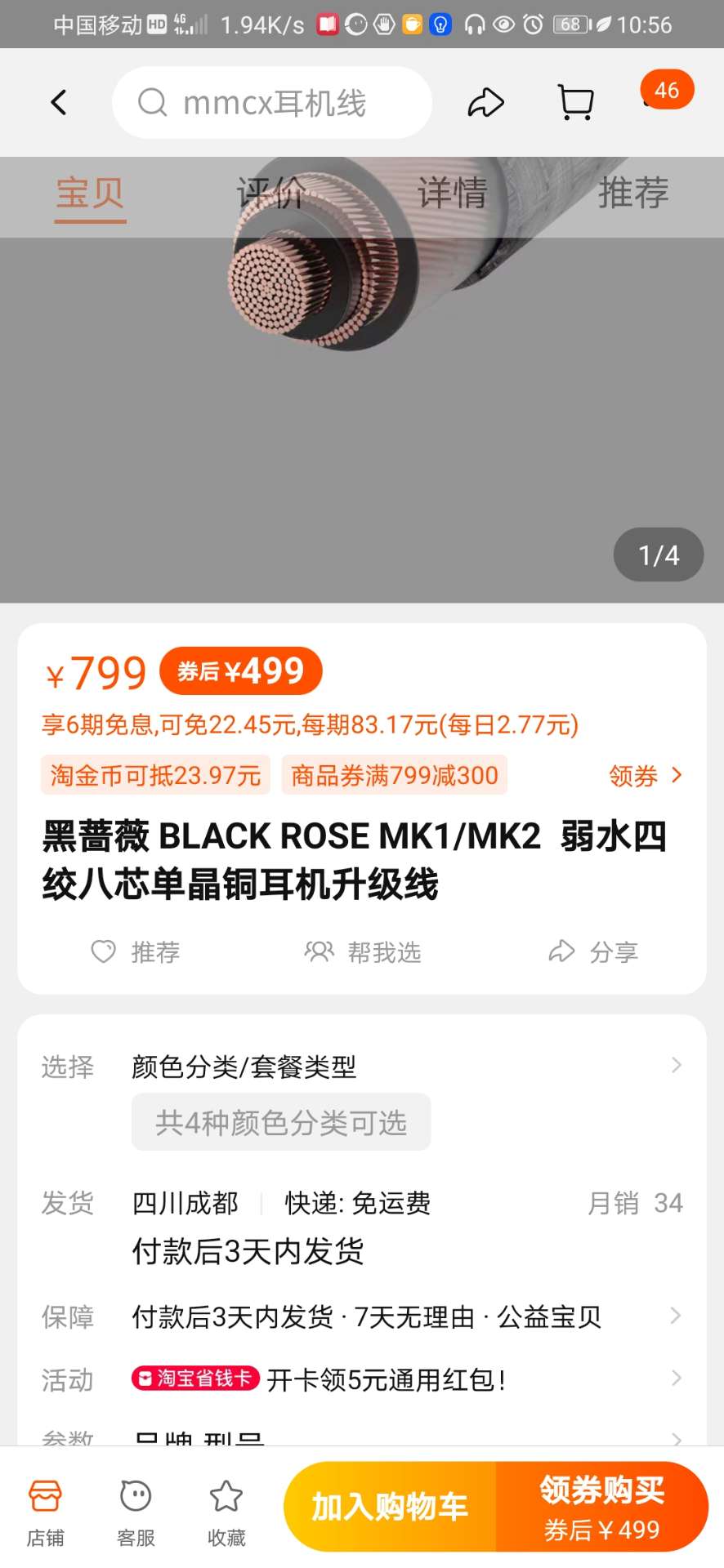Select the 宝贝 tab
This screenshot has height=1568, width=724.
(x=90, y=194)
